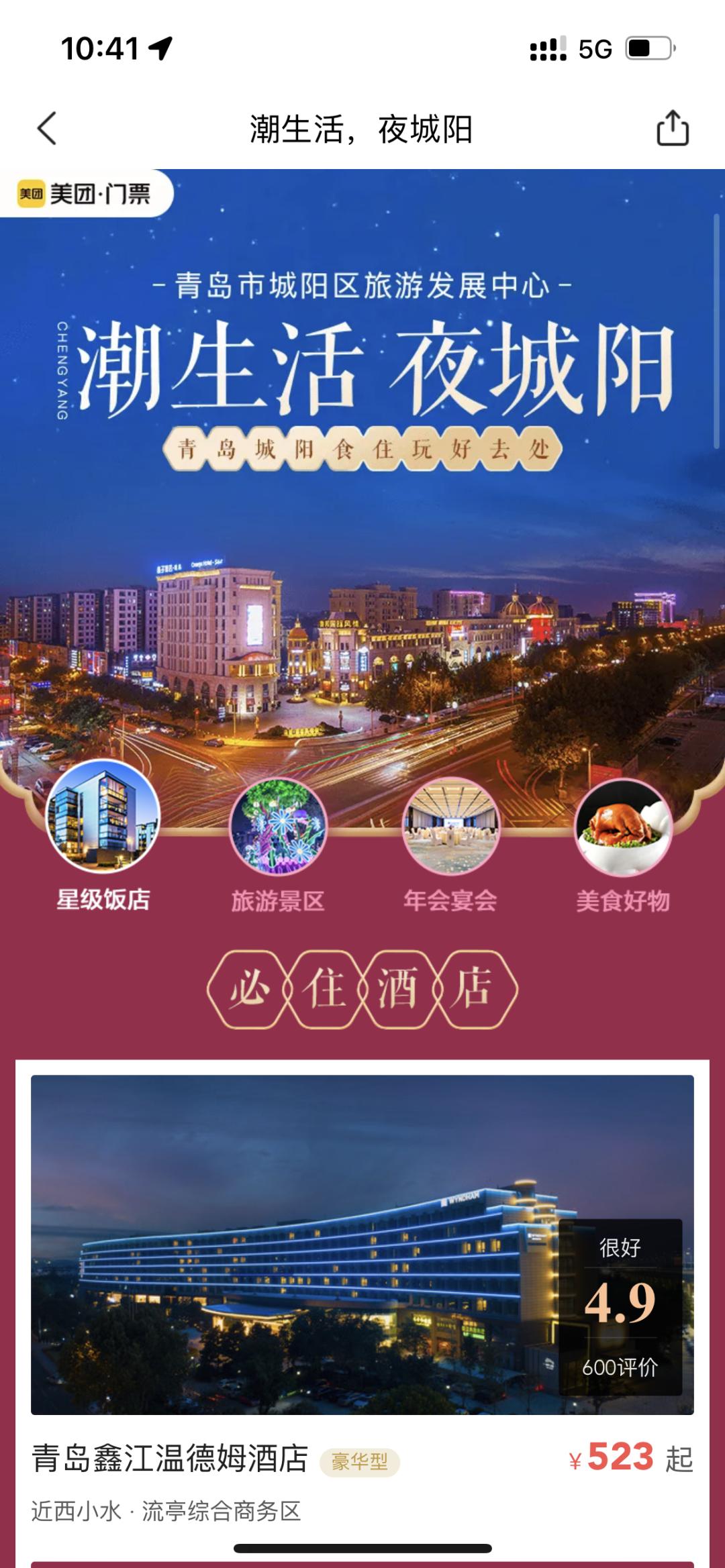This screenshot has height=1568, width=725.
Task: Open the 年会宴会 banquet icon
Action: (x=451, y=828)
